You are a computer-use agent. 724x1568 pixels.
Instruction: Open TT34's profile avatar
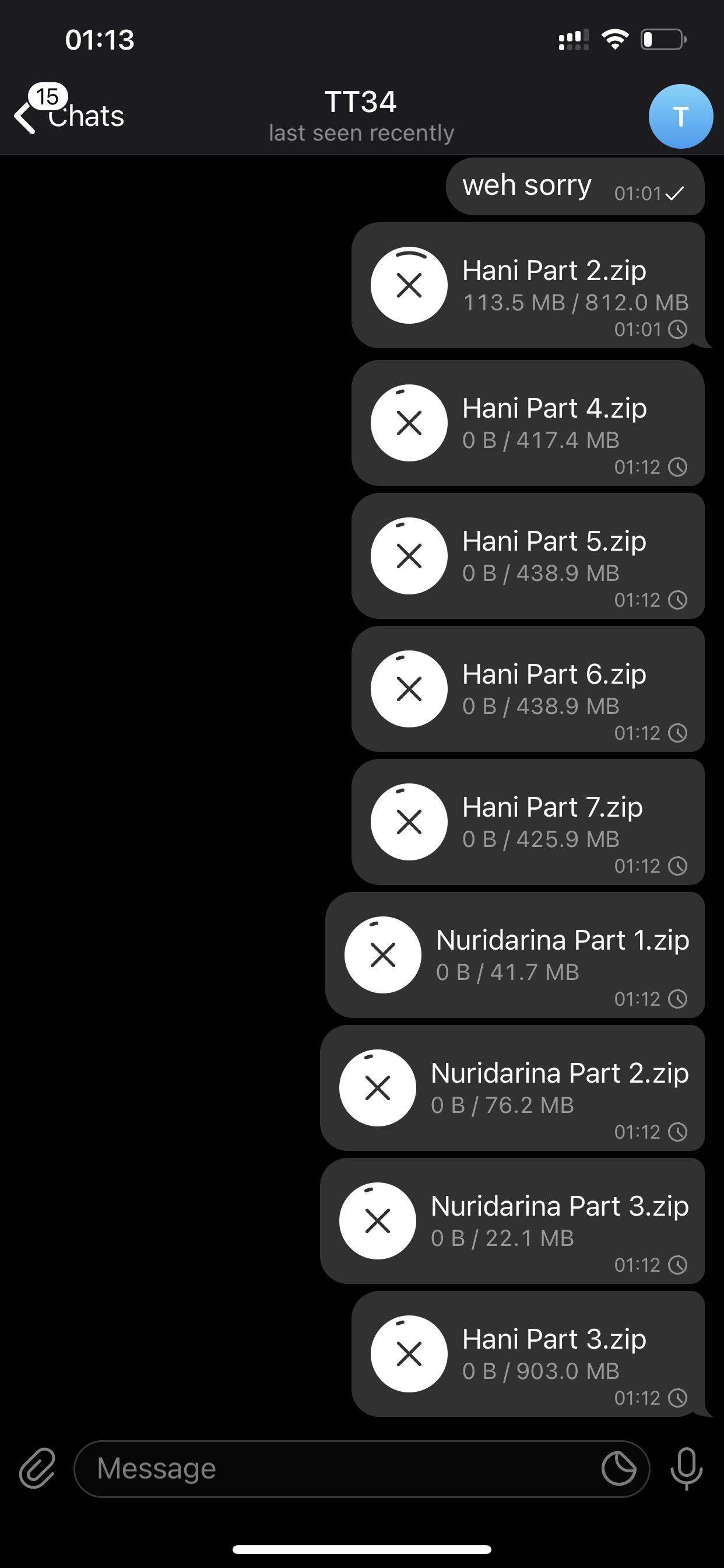[680, 116]
